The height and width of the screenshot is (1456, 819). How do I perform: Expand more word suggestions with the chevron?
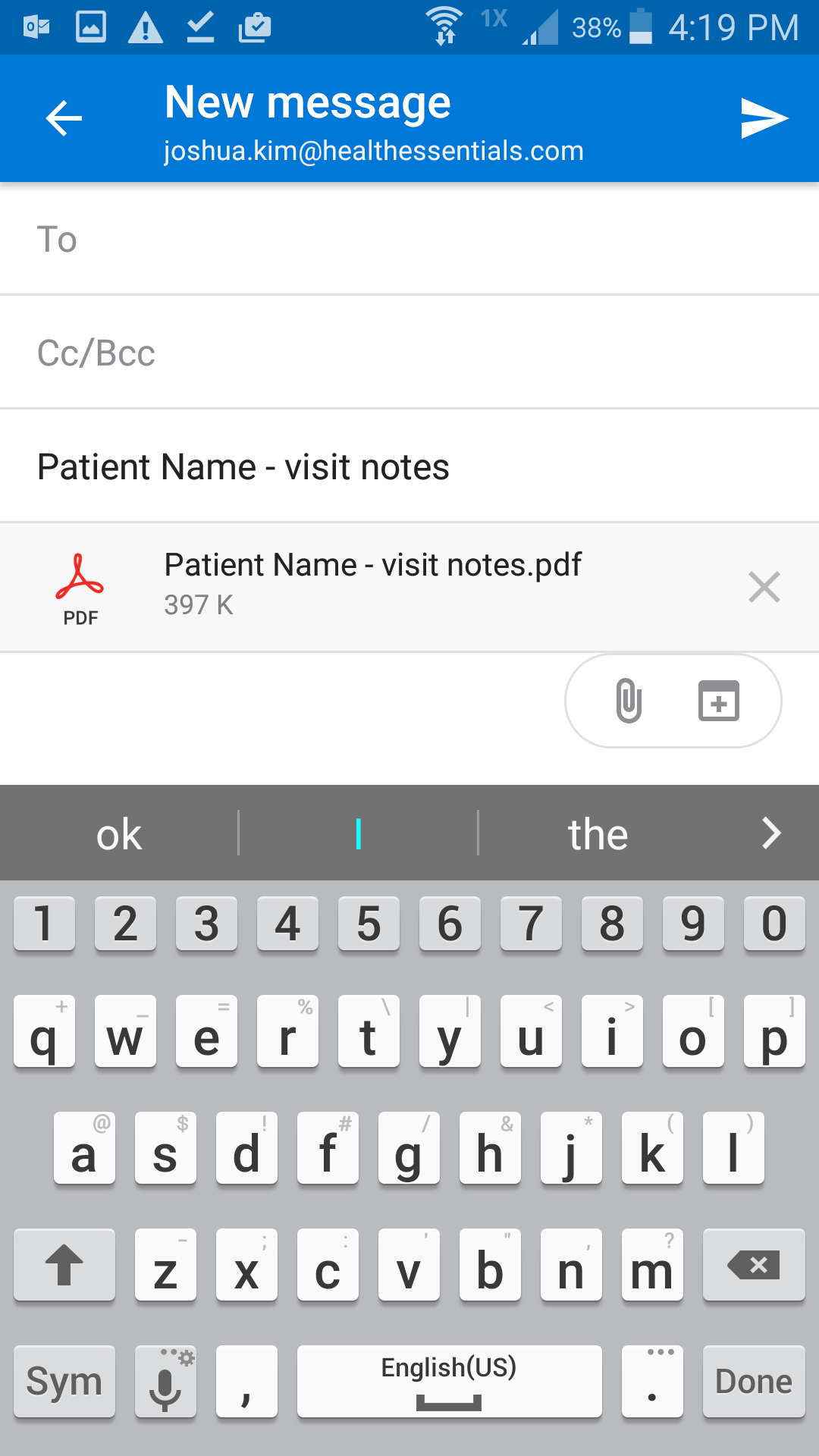(x=771, y=833)
